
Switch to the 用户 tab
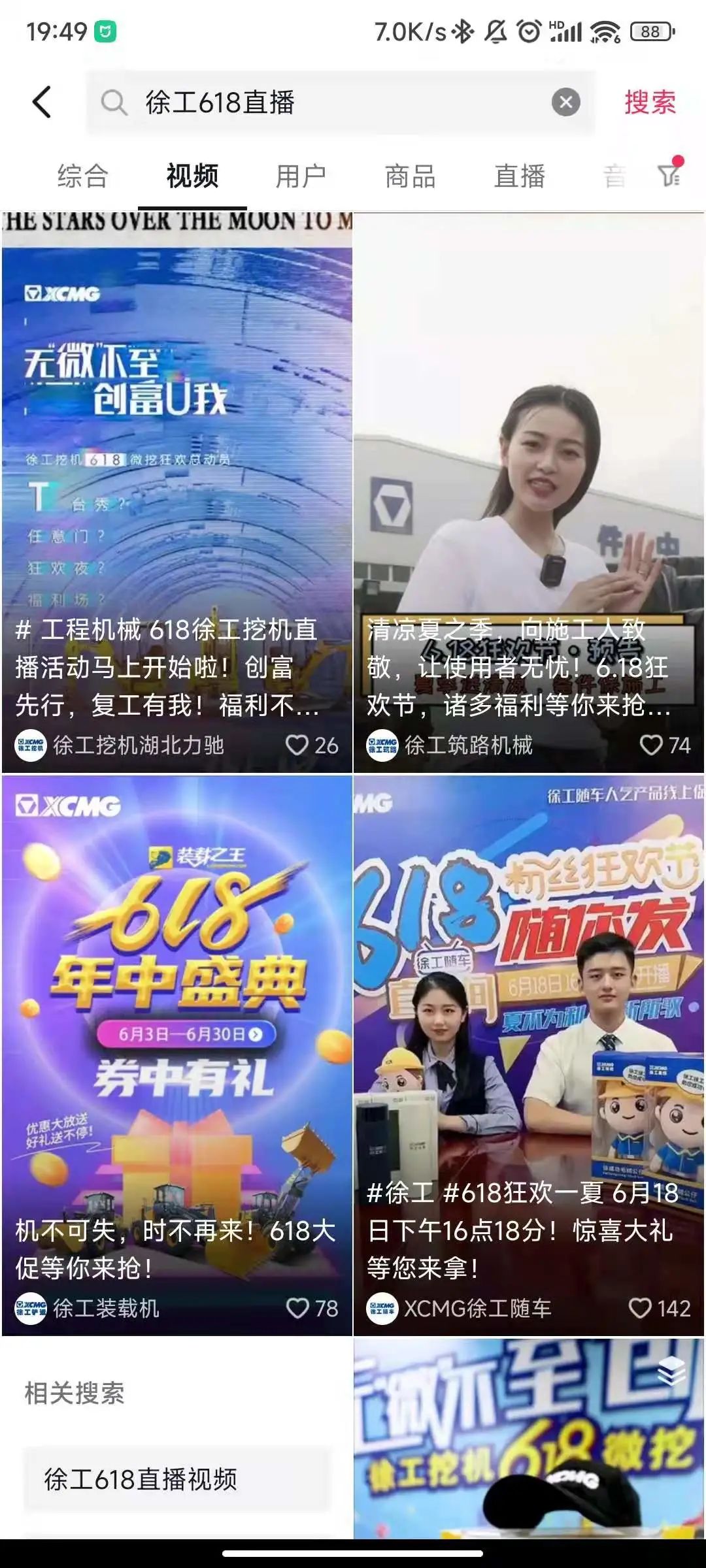pyautogui.click(x=301, y=176)
